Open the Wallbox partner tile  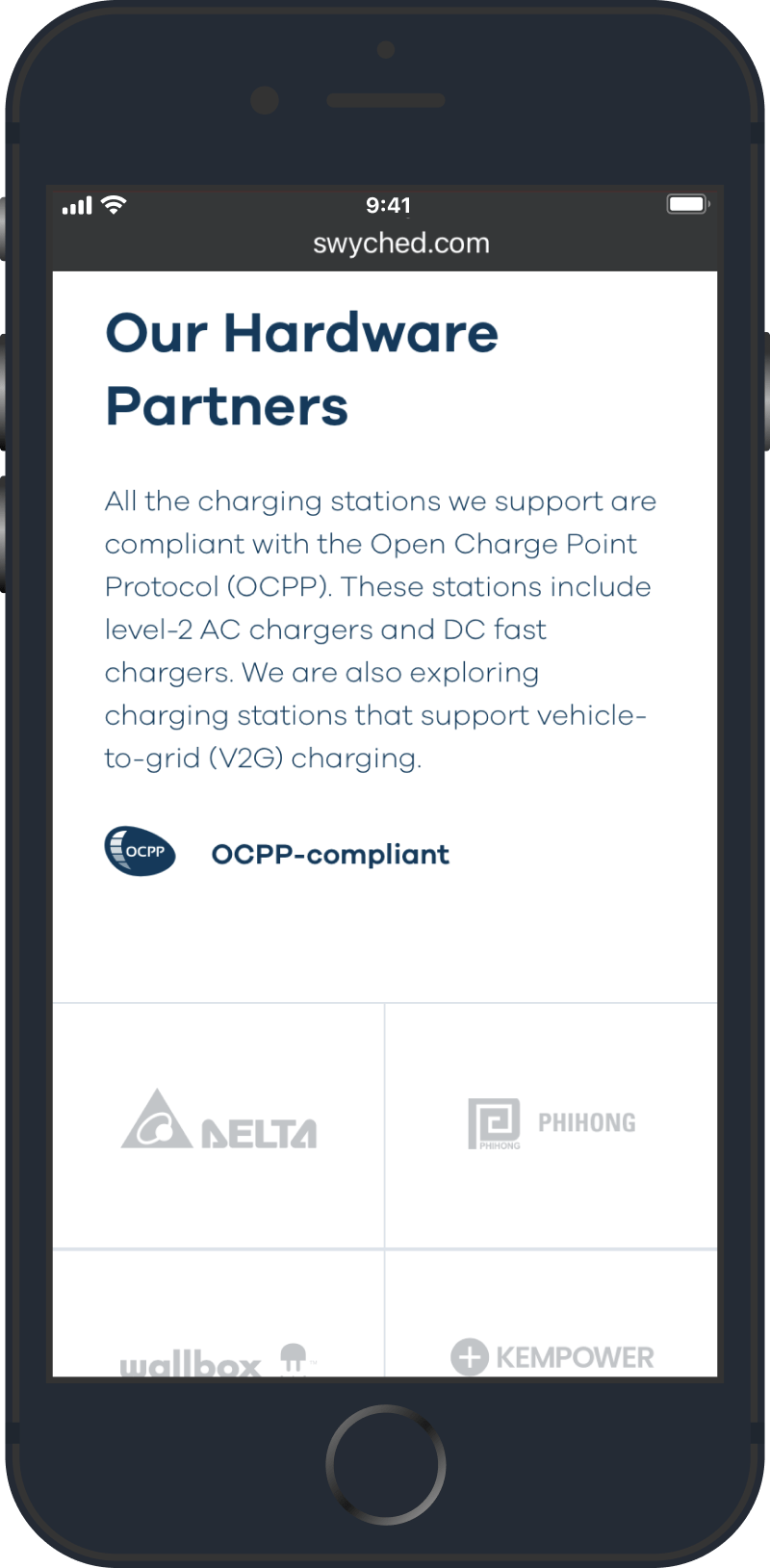pyautogui.click(x=218, y=1314)
